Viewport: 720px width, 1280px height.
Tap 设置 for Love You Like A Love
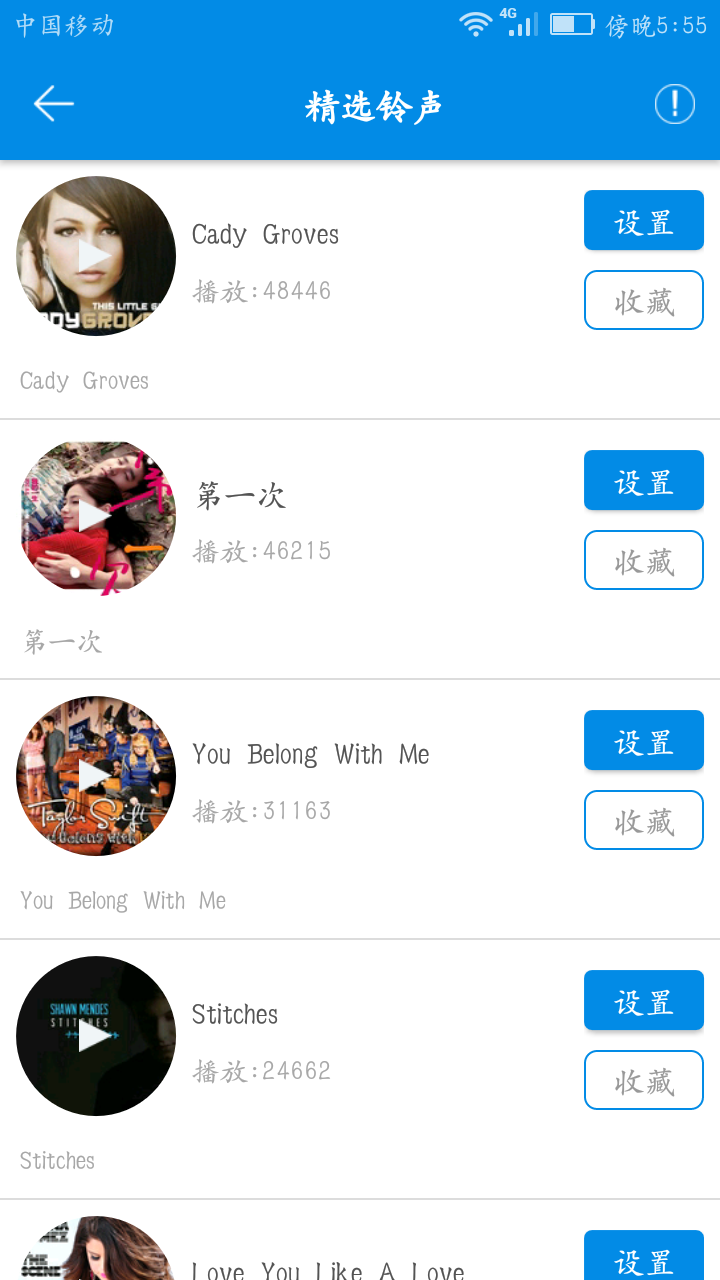[643, 1258]
